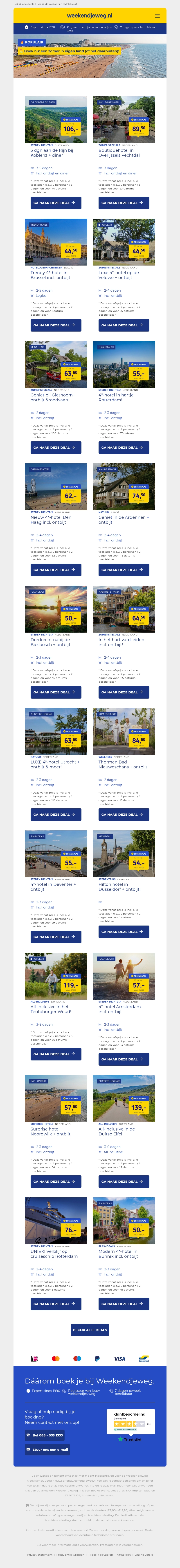Open All-inclusive in het Teutoburger Woud deal

[x=56, y=1054]
